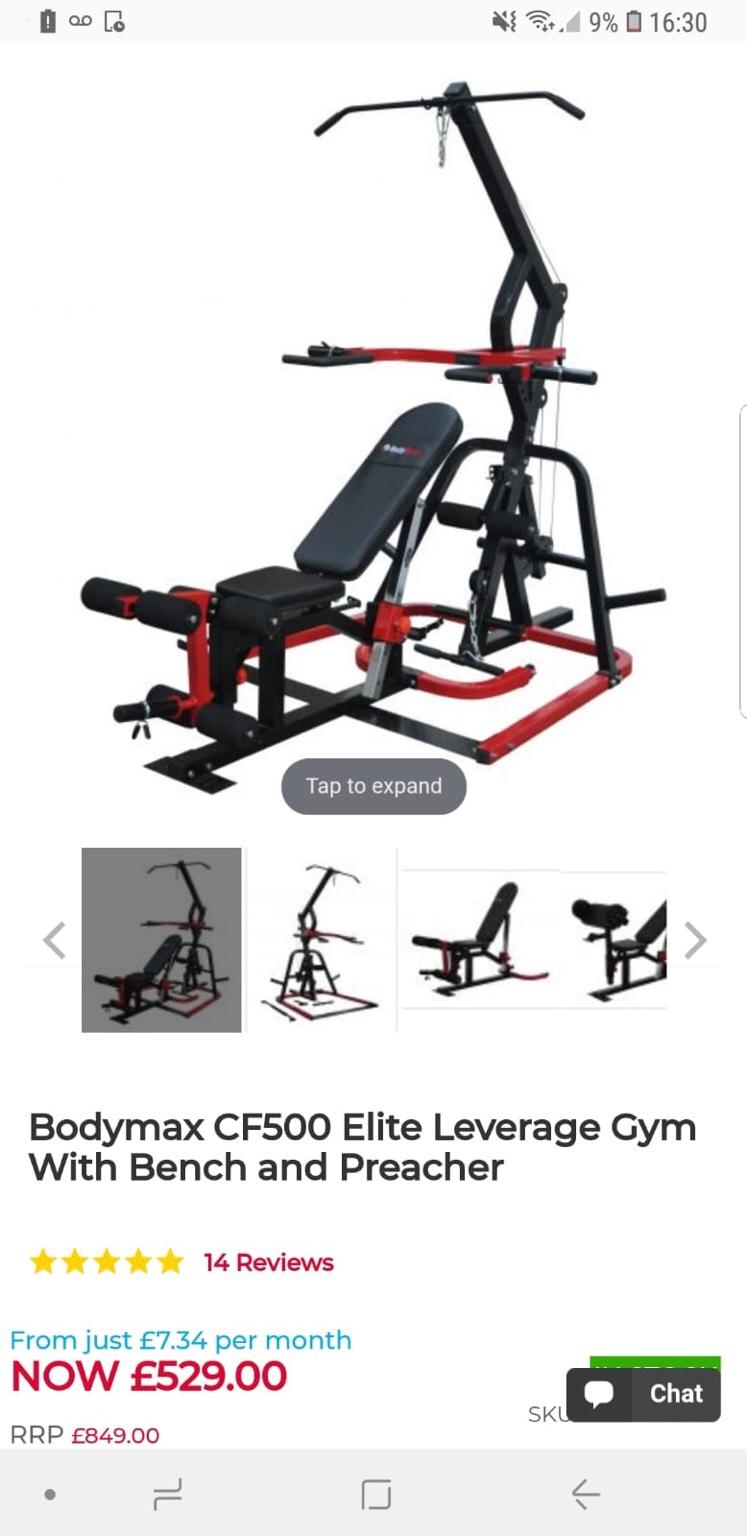Select the first gym thumbnail

pyautogui.click(x=161, y=940)
